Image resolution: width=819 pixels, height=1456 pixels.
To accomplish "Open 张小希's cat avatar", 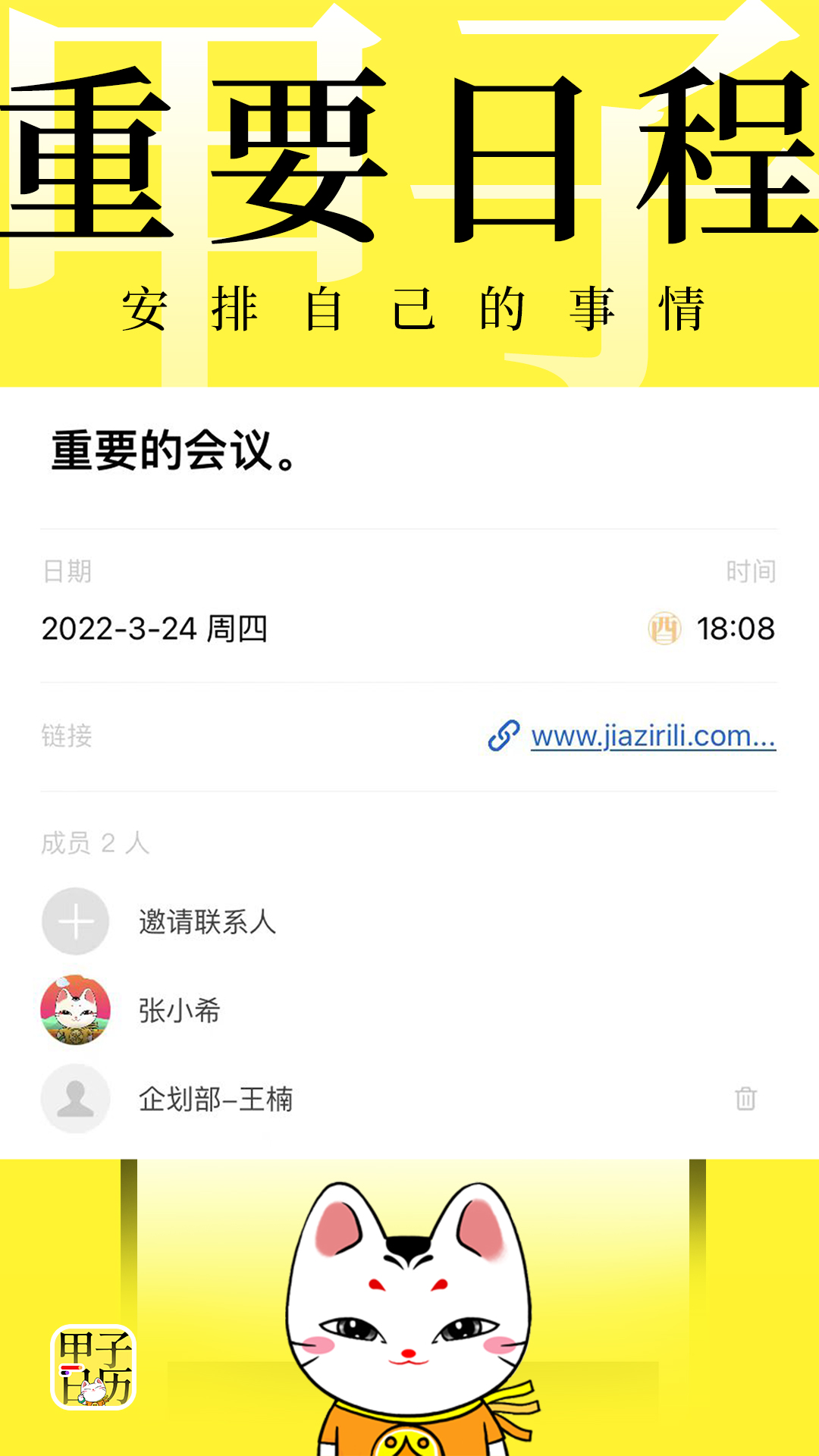I will (75, 1010).
